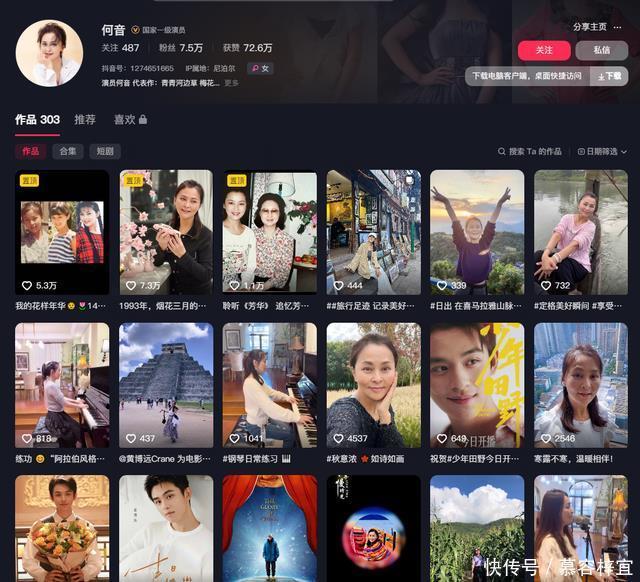
Task: Open the 钢琴日常练习 video
Action: (270, 385)
